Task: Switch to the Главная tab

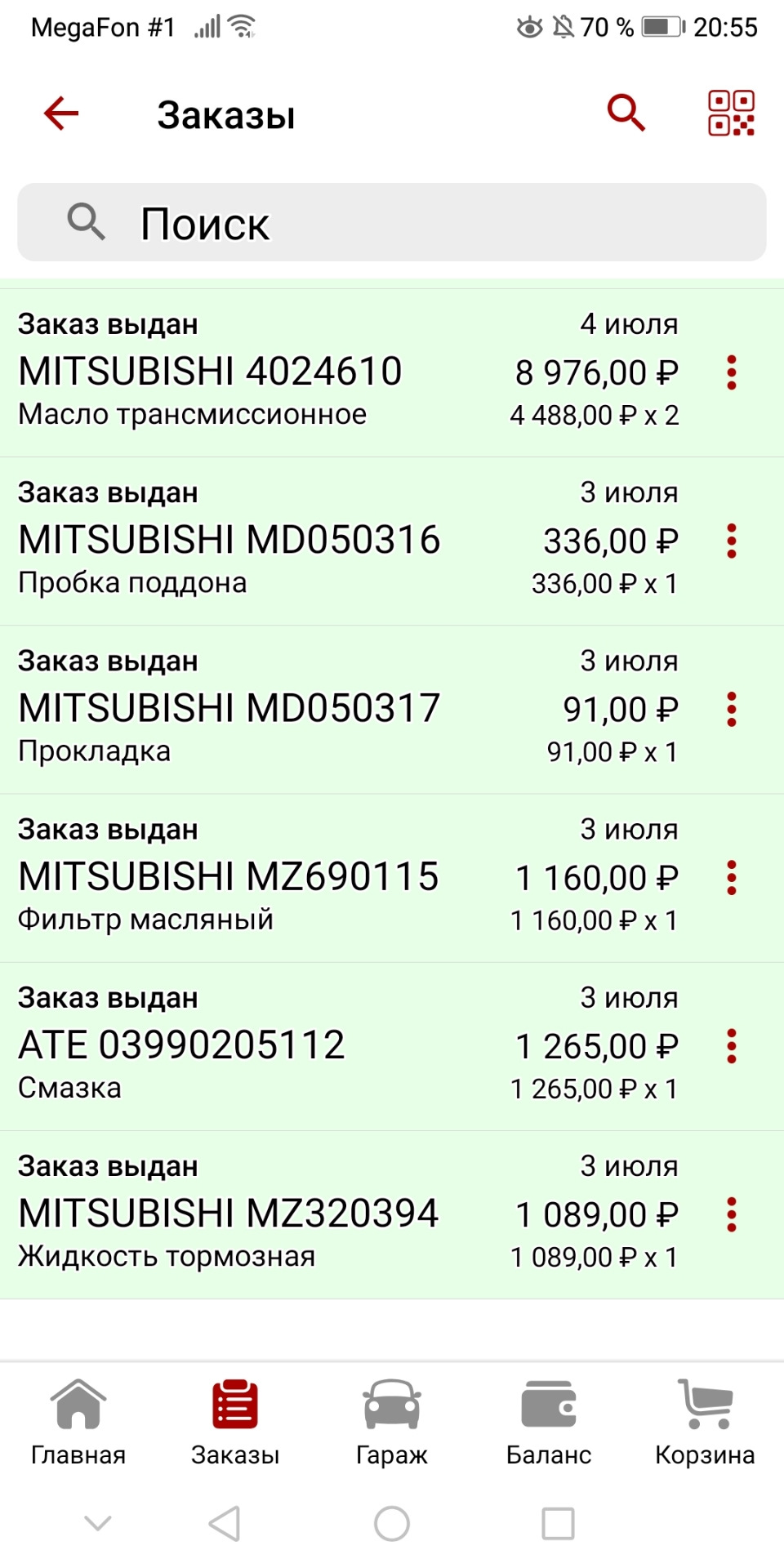Action: [x=78, y=1423]
